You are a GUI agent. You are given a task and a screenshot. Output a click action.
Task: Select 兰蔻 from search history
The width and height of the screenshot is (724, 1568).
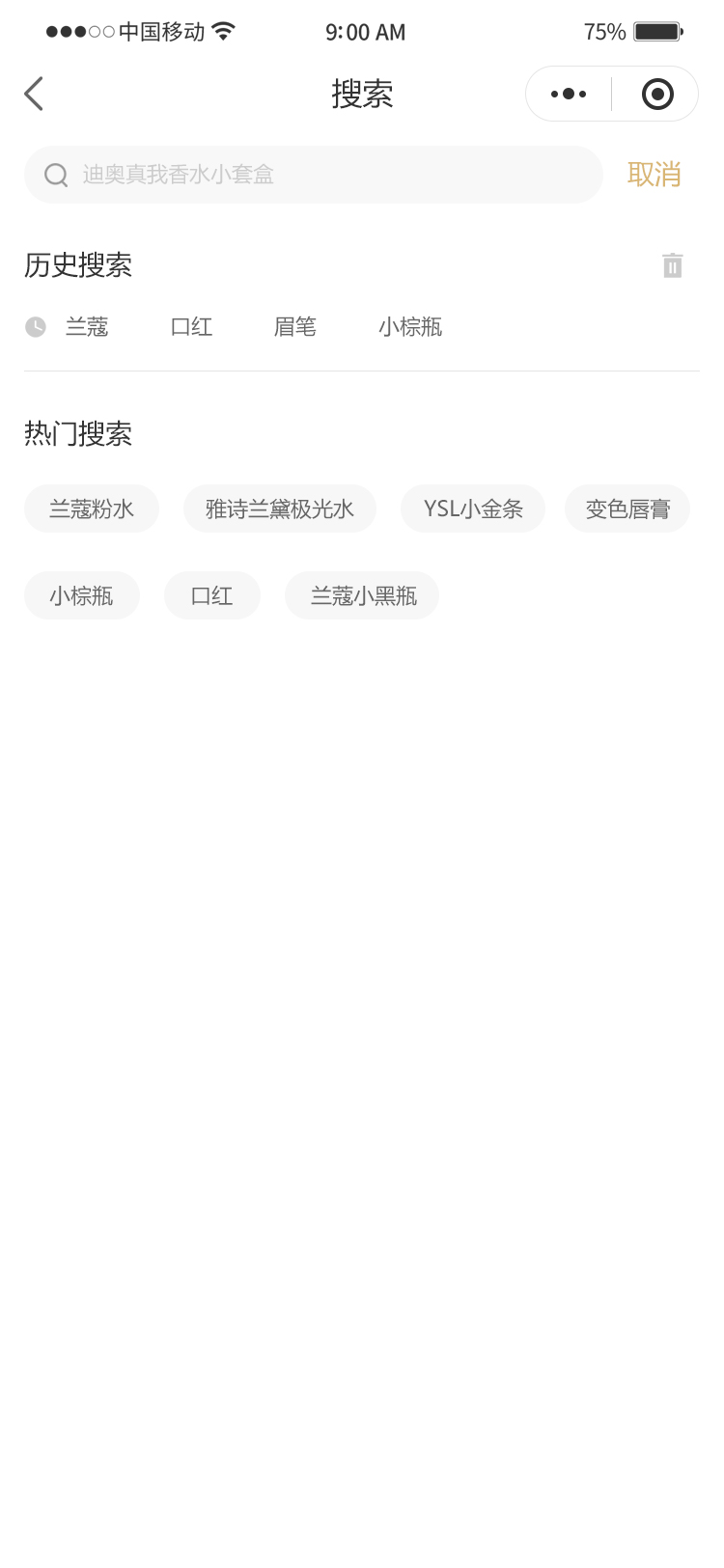coord(87,327)
